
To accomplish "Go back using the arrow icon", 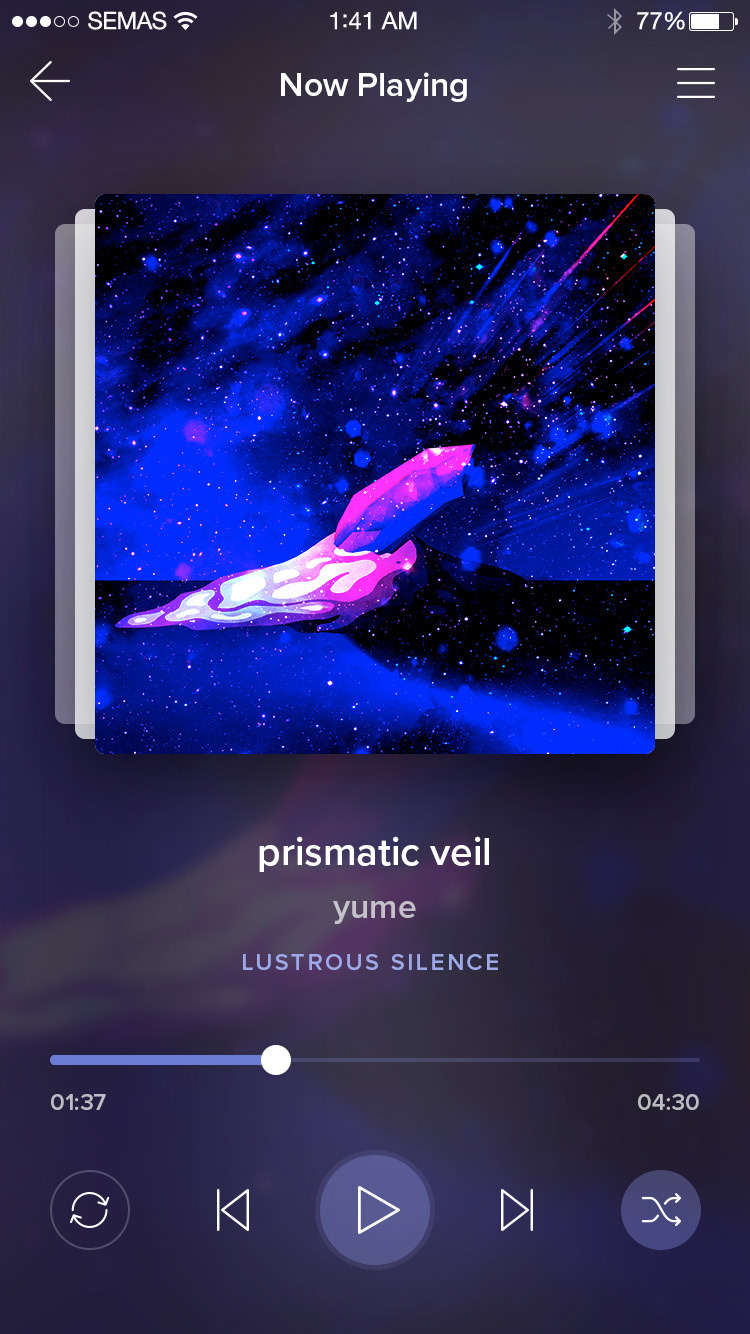I will 49,82.
